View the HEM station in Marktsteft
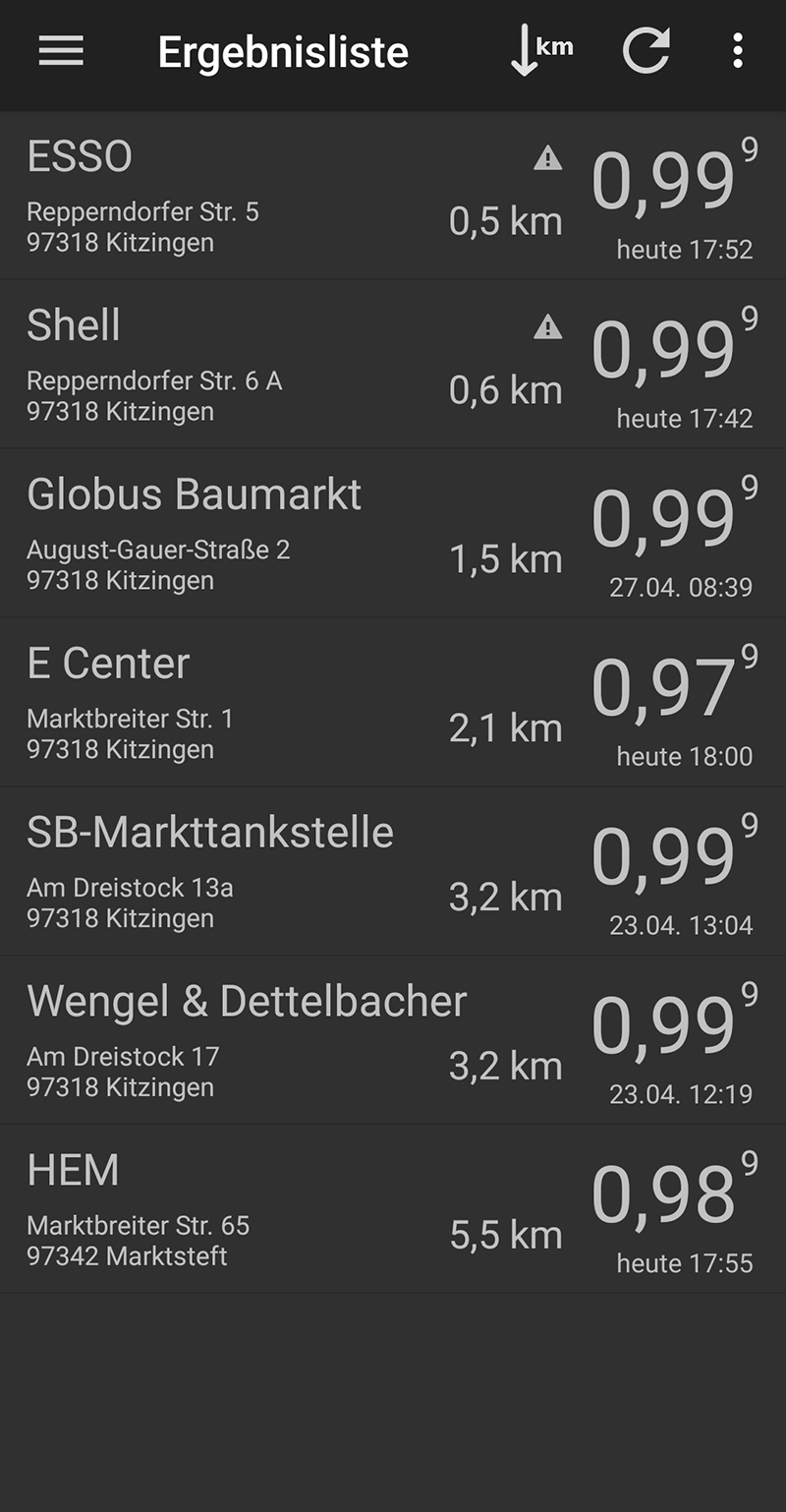This screenshot has width=786, height=1512. click(295, 1211)
